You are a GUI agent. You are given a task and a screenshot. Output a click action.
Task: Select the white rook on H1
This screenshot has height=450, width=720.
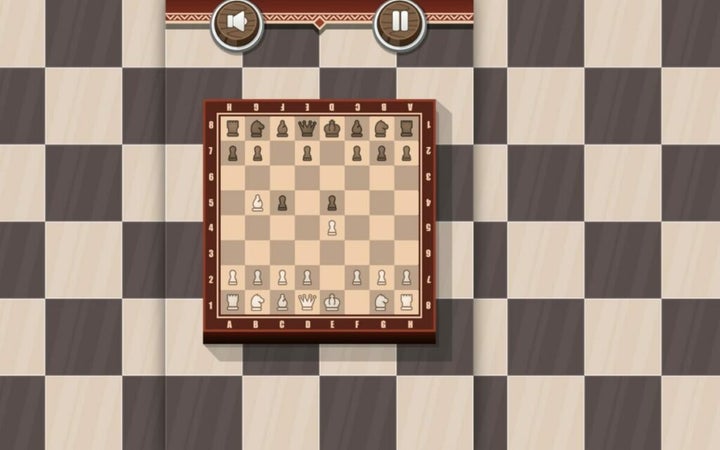[406, 301]
